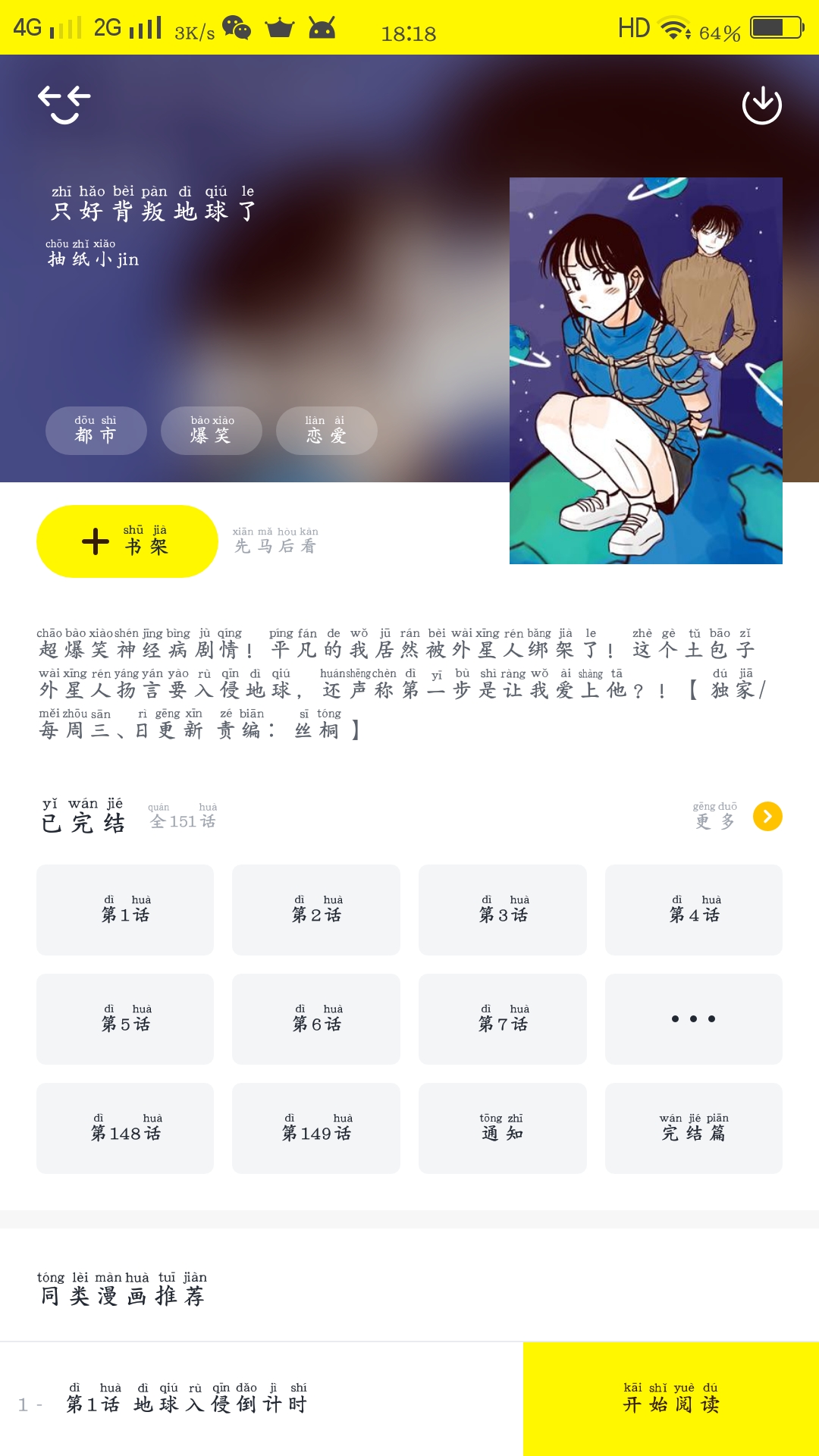Screen dimensions: 819x1456
Task: Select the 恋爱 category tab
Action: point(326,430)
